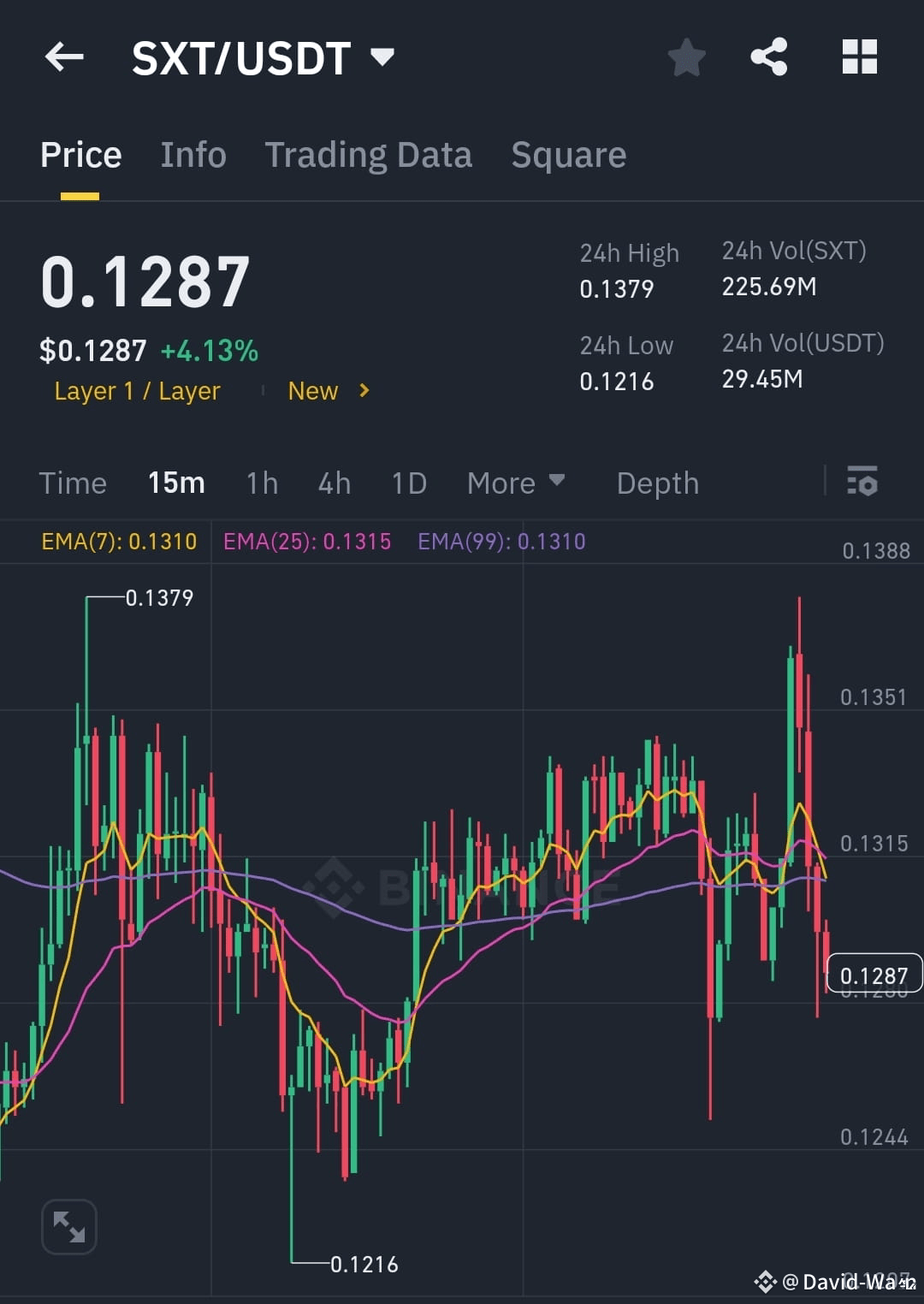Select the 15m timeframe

pyautogui.click(x=175, y=483)
